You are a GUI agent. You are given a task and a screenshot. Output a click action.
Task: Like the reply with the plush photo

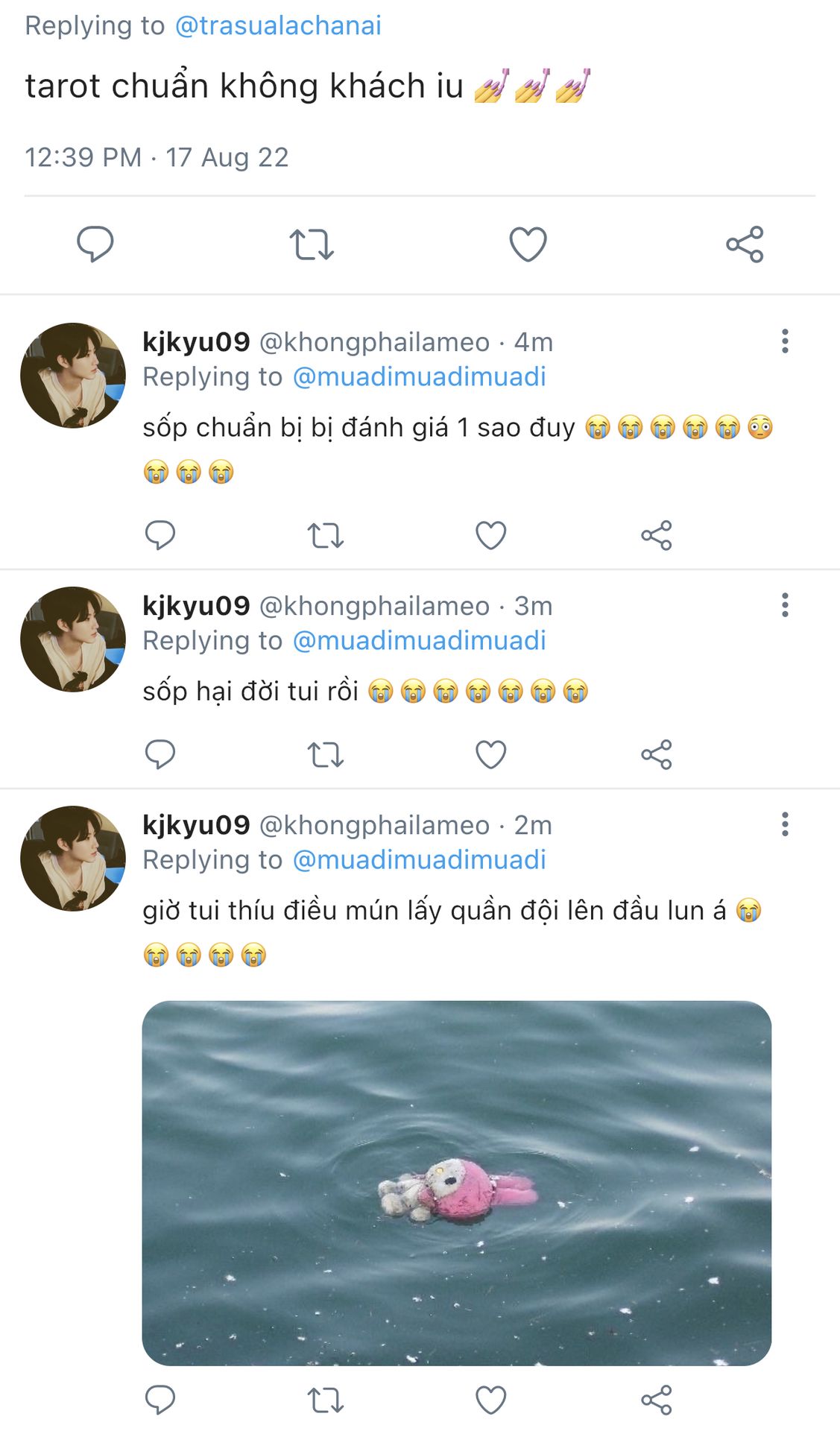(x=490, y=1400)
